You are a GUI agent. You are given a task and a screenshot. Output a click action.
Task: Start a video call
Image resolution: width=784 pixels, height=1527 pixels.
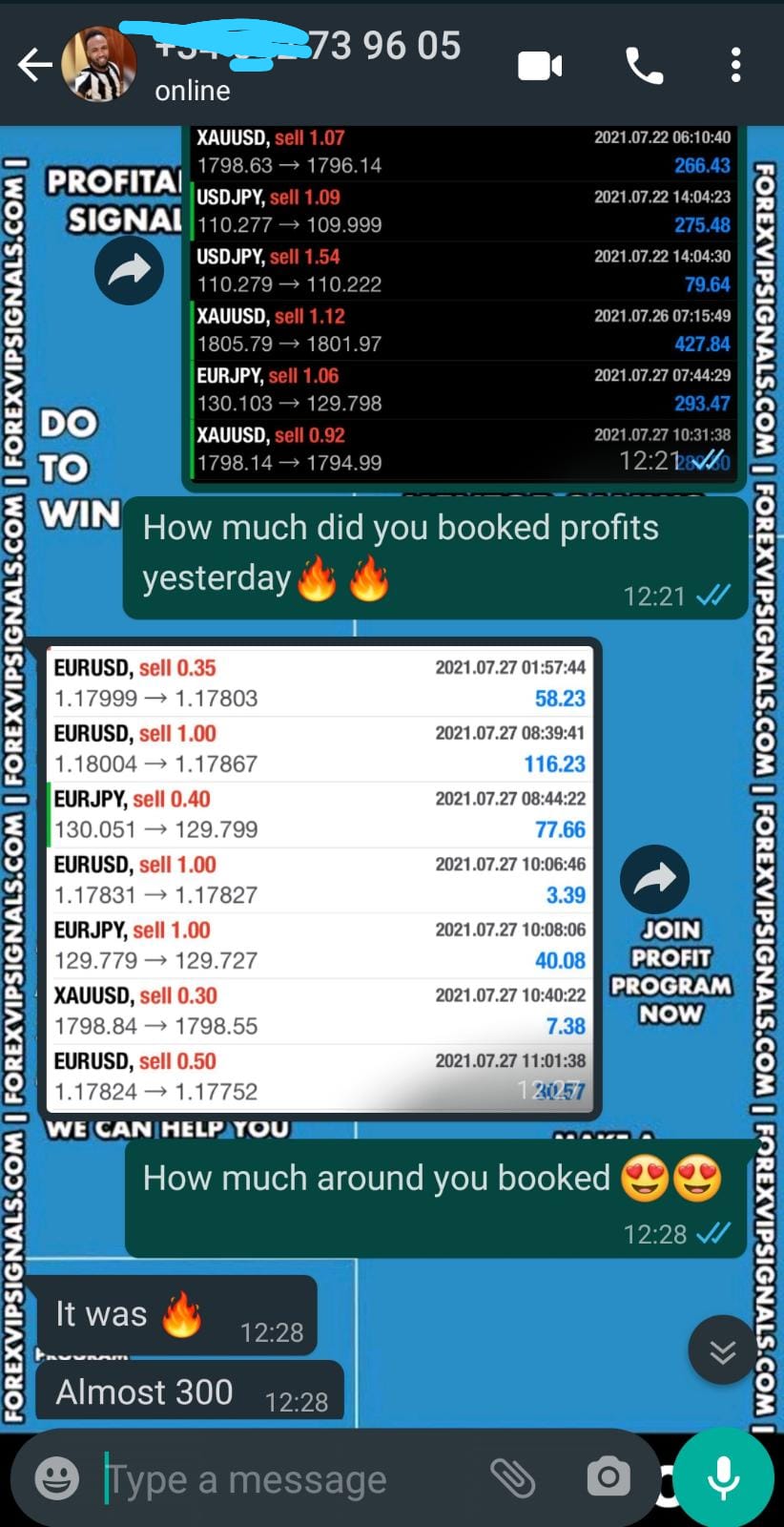point(540,66)
